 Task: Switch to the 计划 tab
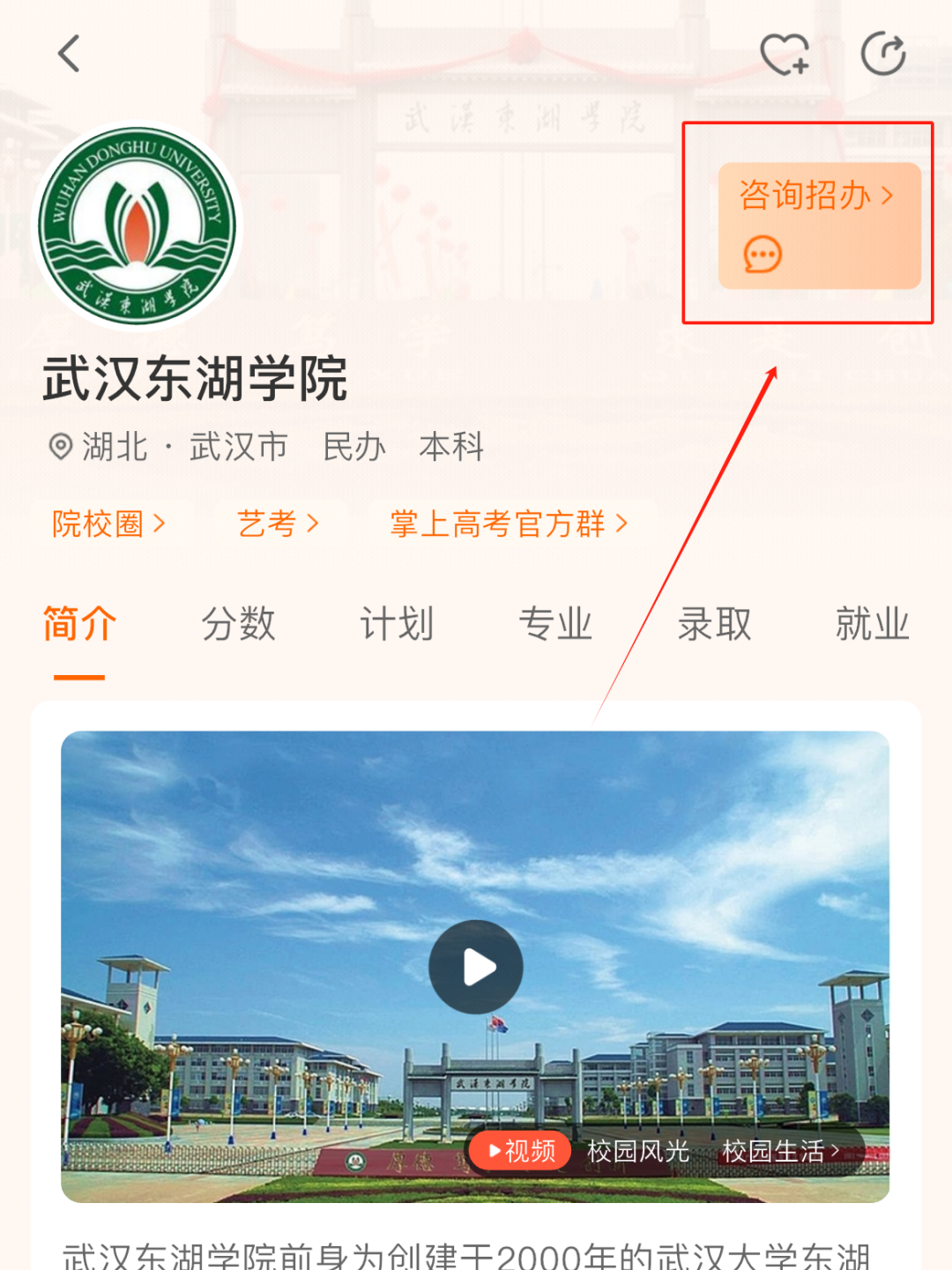tap(397, 624)
